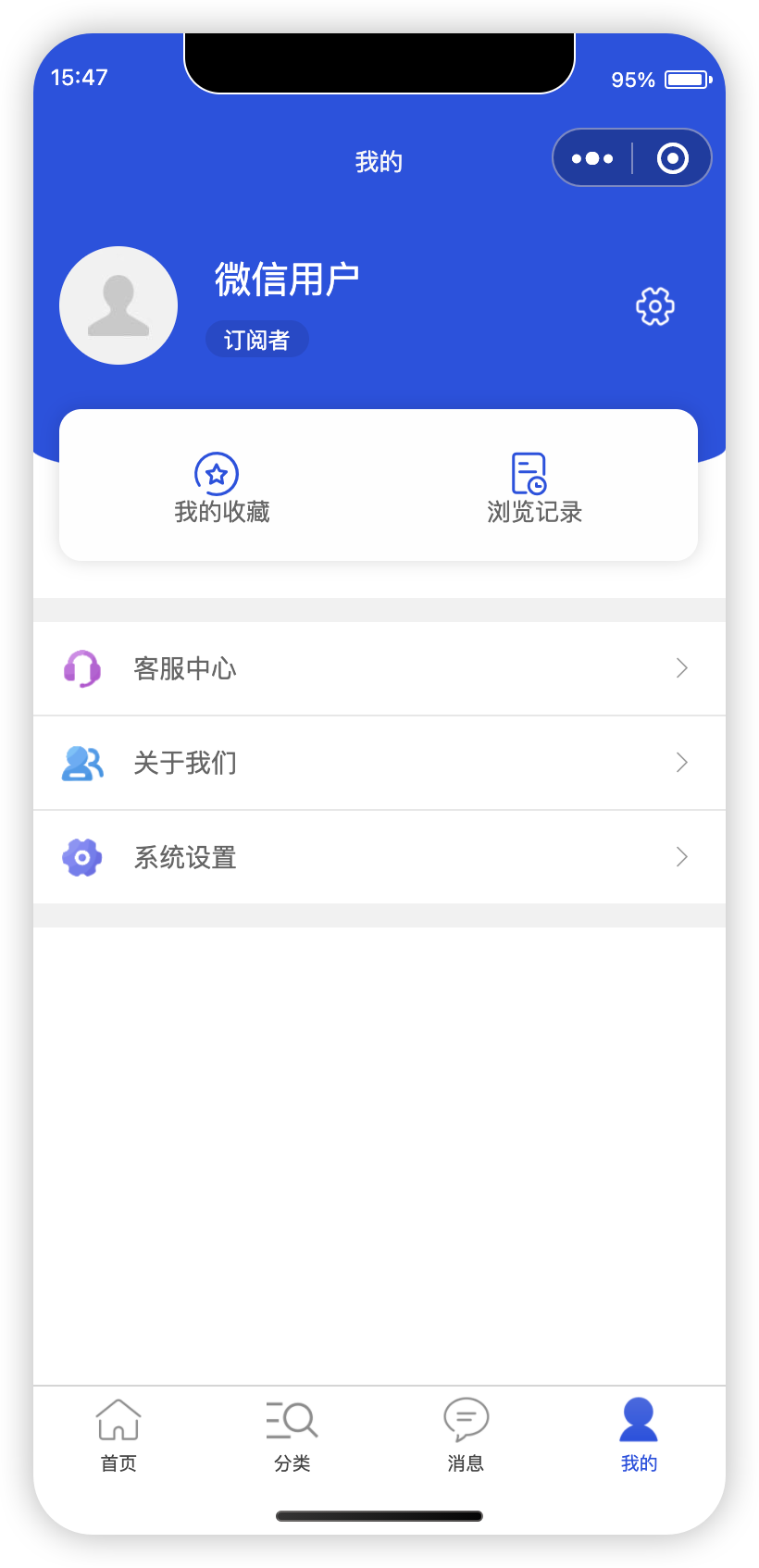Tap the capsule close/minimize circle button
The image size is (759, 1568).
click(672, 157)
